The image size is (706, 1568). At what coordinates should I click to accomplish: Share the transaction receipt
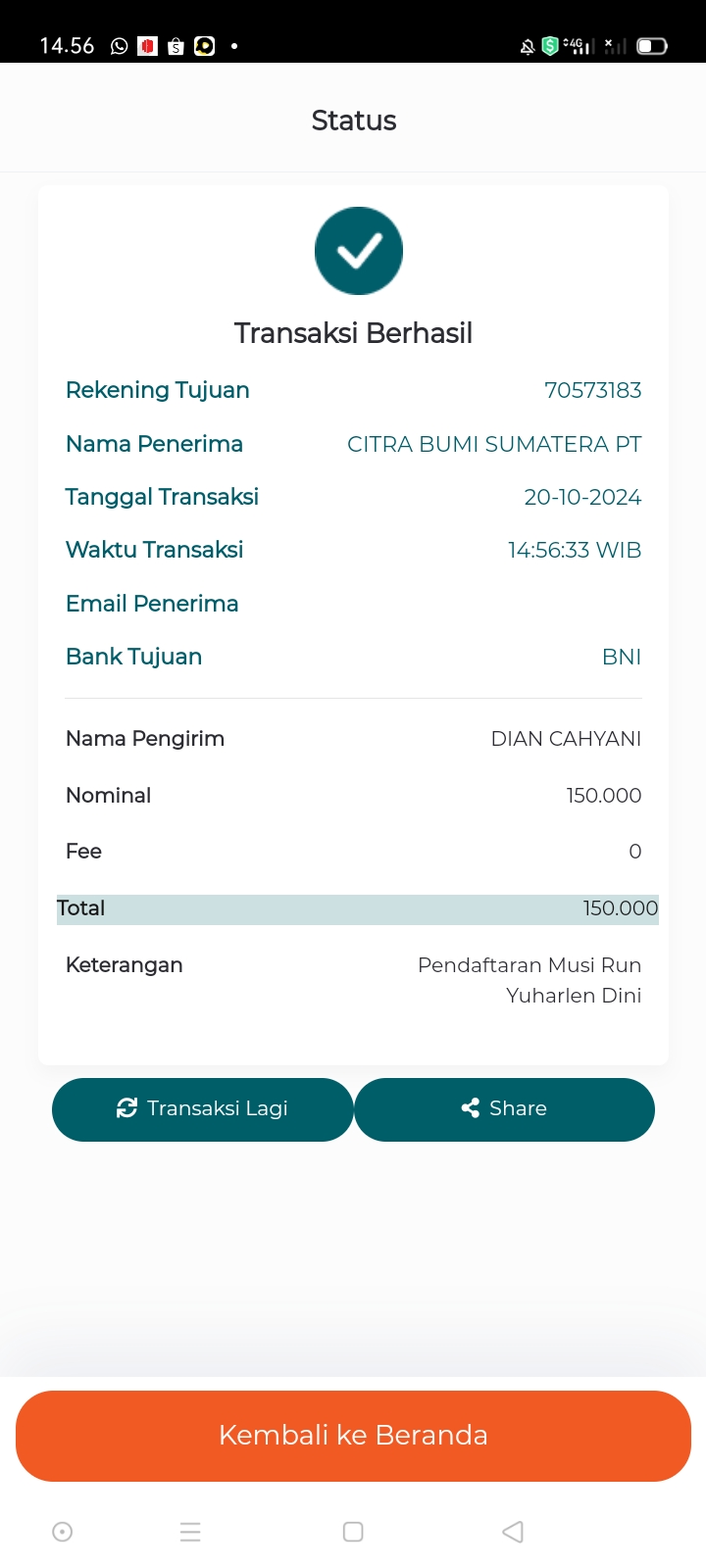coord(504,1109)
